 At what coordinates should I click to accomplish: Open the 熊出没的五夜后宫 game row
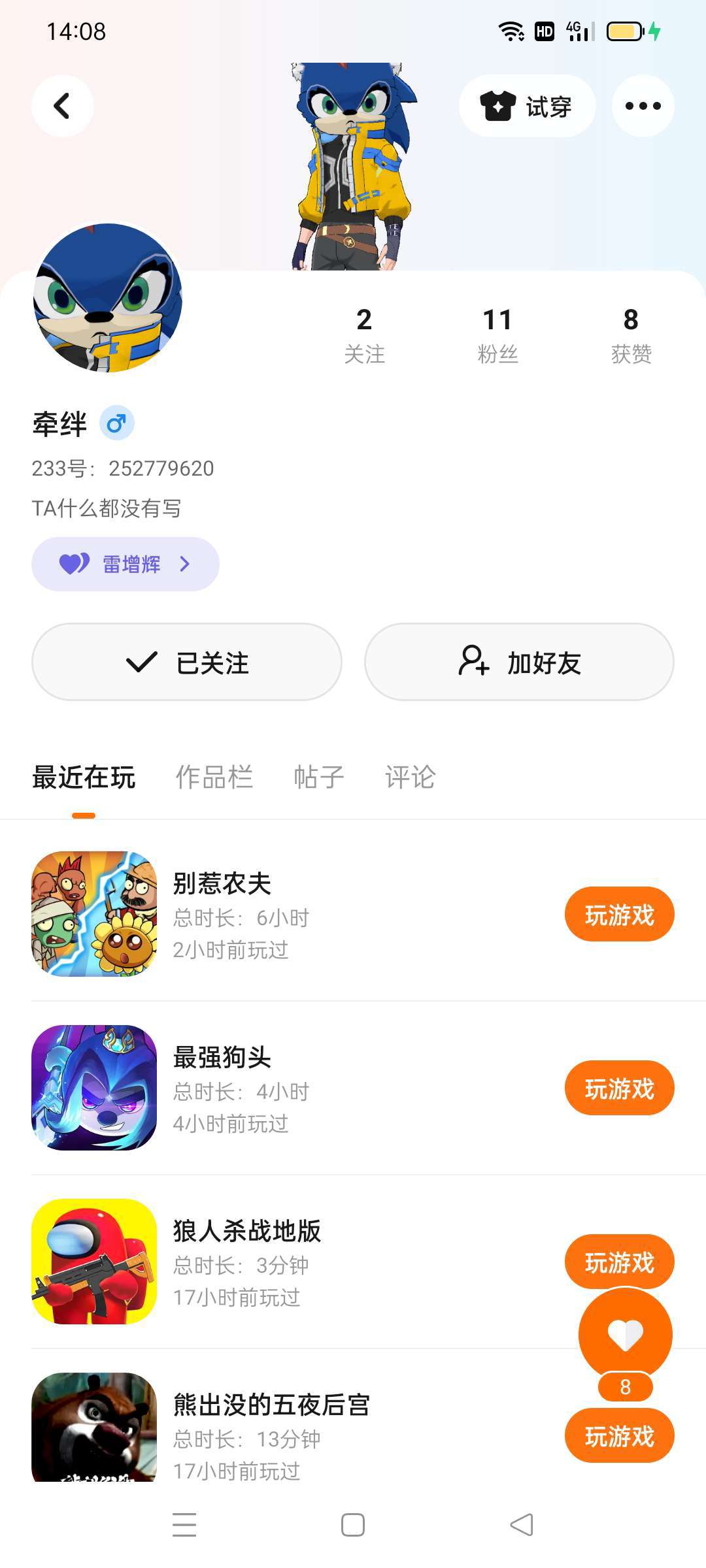point(327,1424)
